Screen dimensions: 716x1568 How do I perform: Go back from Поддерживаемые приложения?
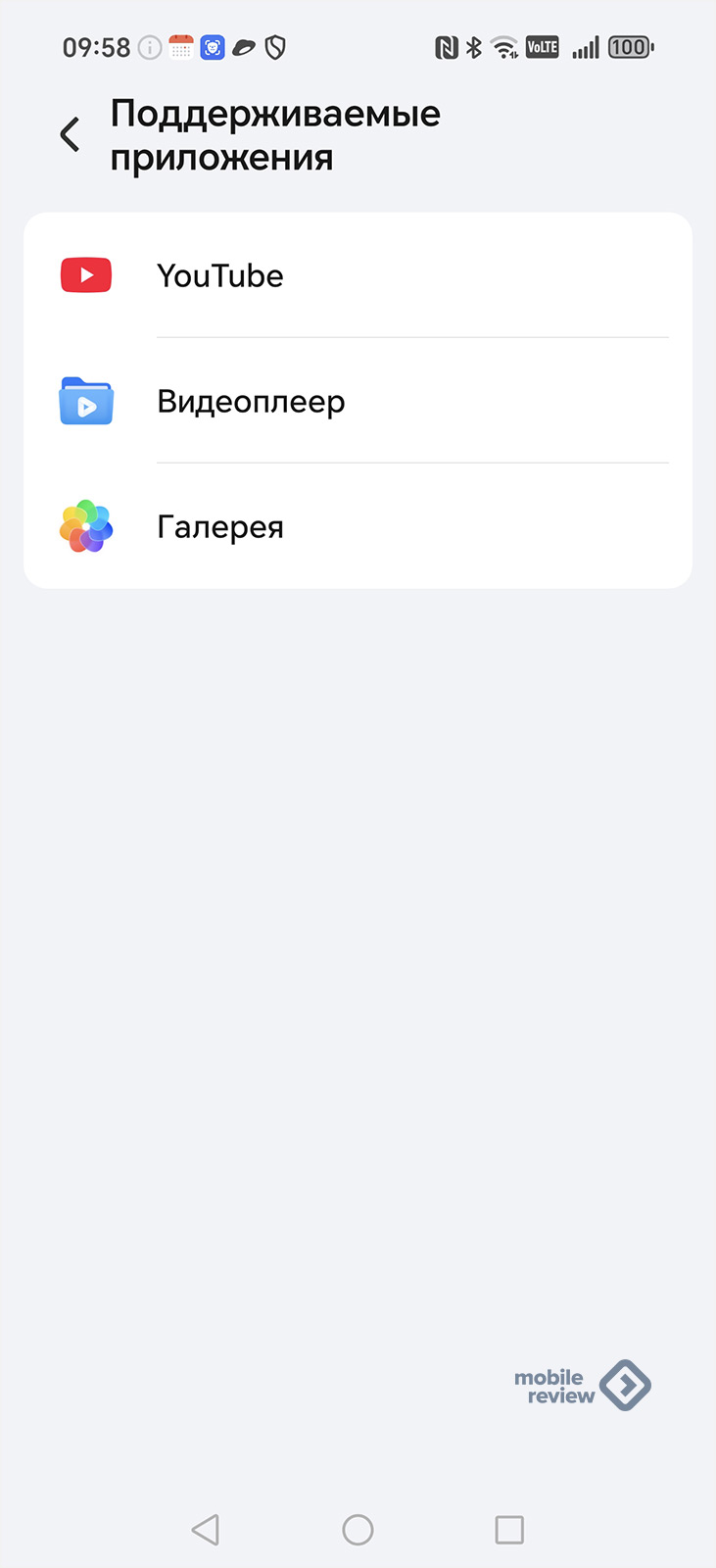coord(70,134)
